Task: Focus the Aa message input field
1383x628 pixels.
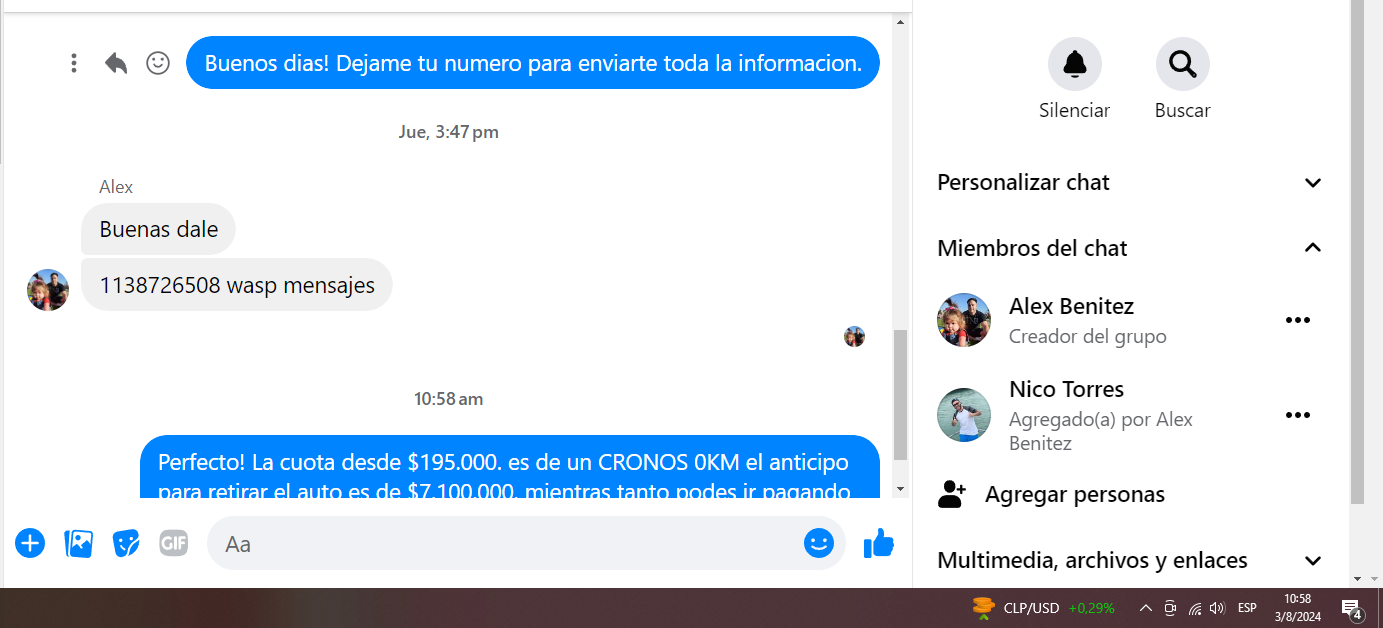Action: click(x=500, y=544)
